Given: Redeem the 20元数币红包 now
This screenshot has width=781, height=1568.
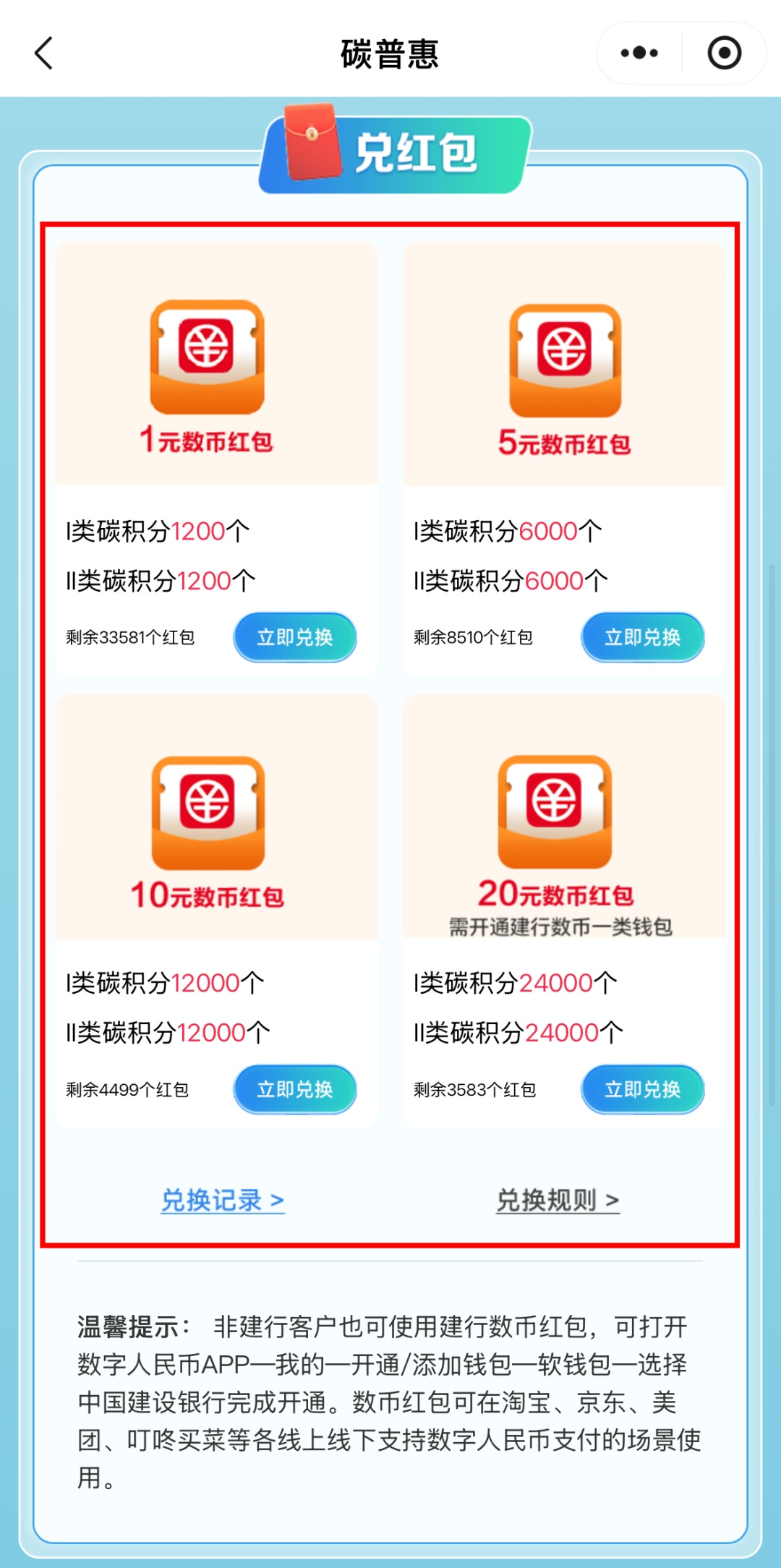Looking at the screenshot, I should click(643, 1089).
